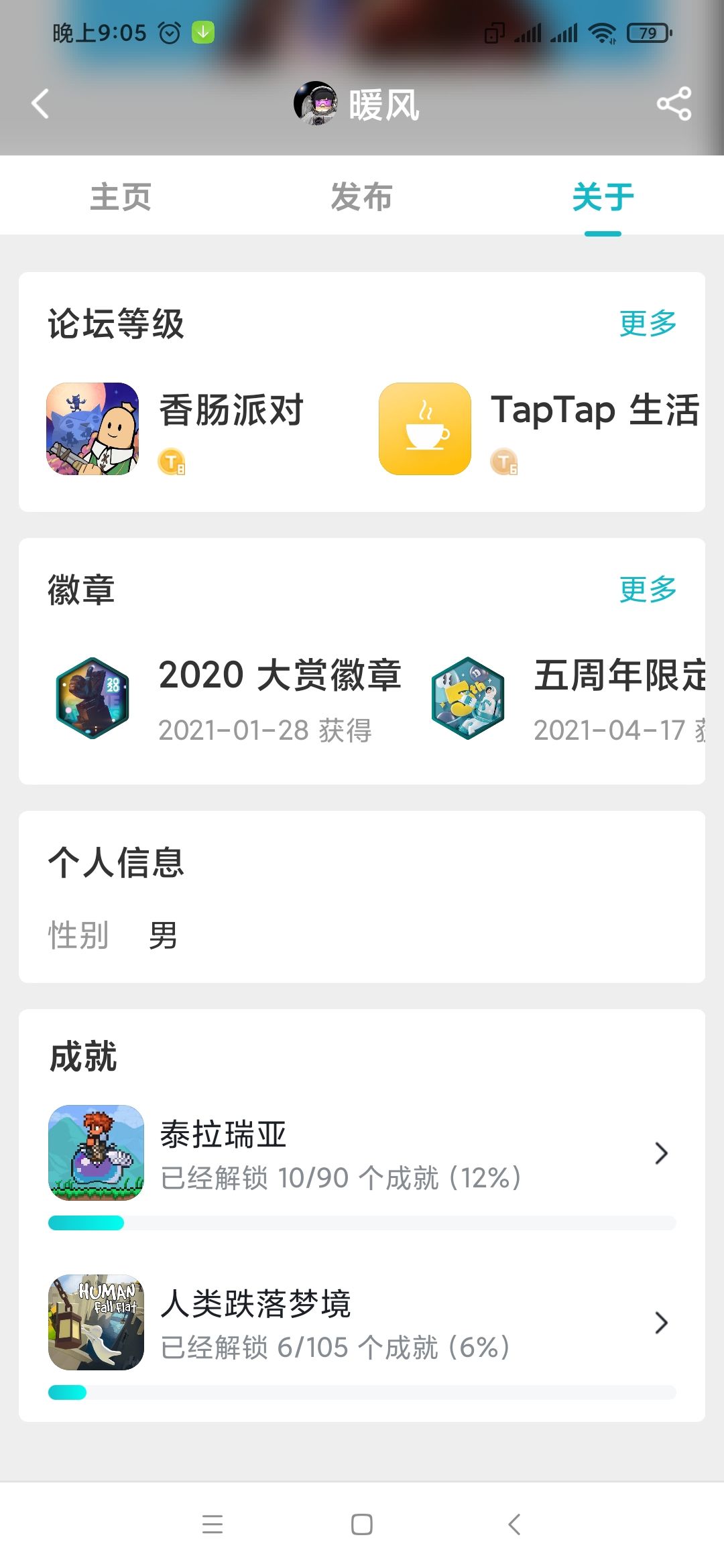Viewport: 724px width, 1568px height.
Task: Expand 泰拉瑞亚 achievements via right chevron
Action: pos(662,1153)
